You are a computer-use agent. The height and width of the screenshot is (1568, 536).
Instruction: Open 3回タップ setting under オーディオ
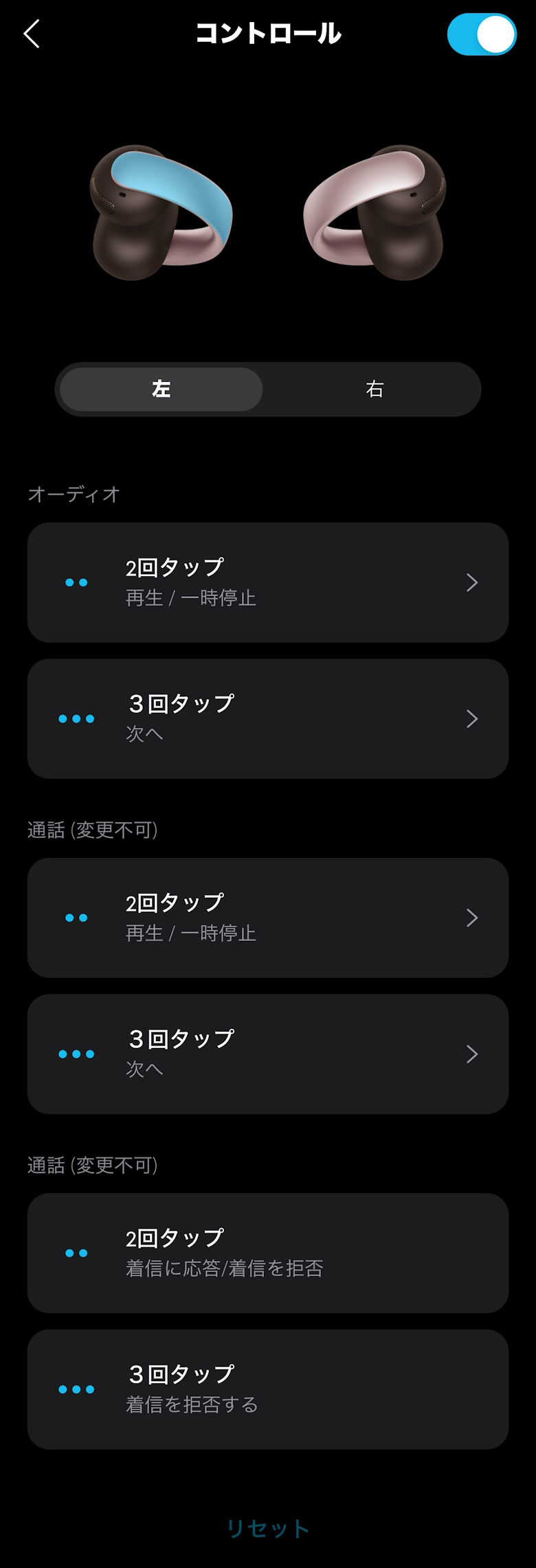[268, 718]
